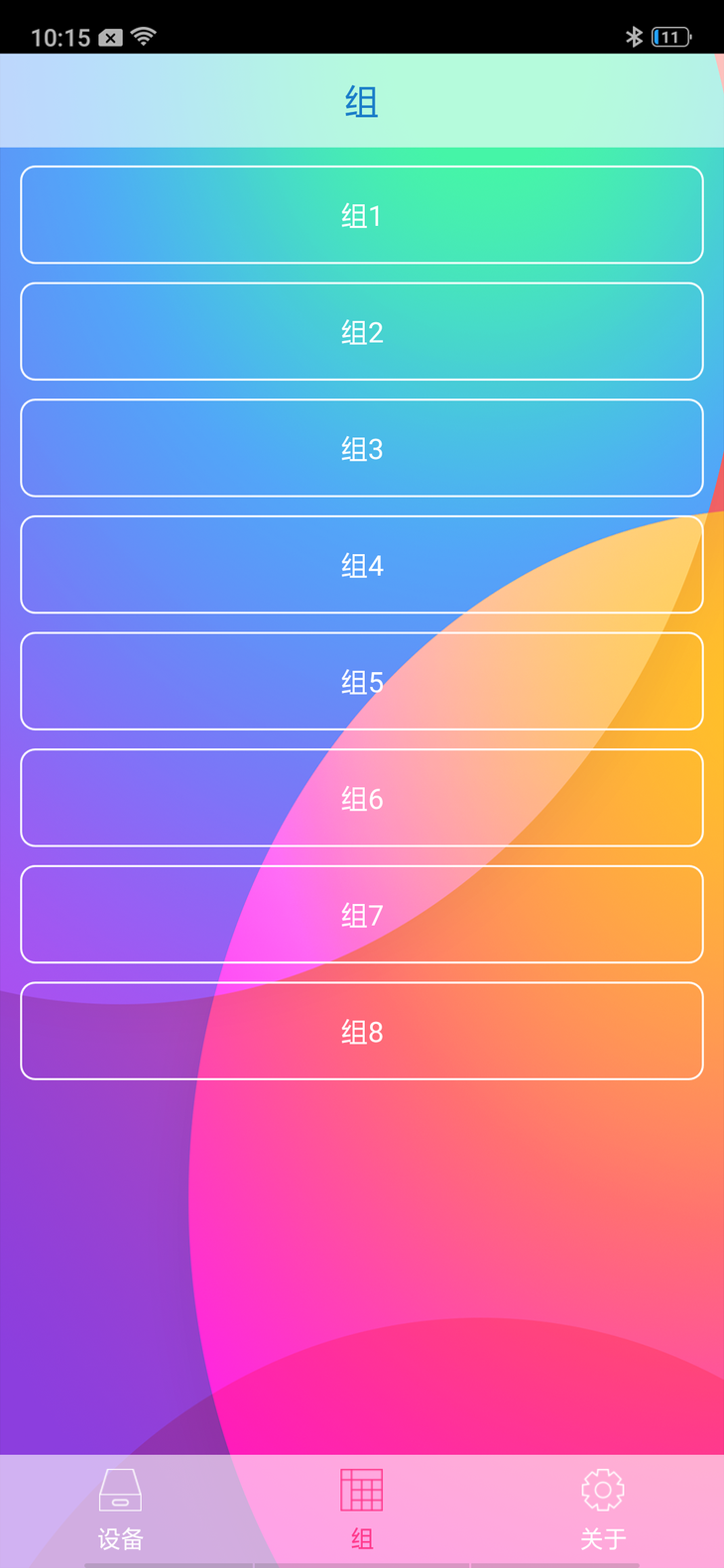The image size is (724, 1568).
Task: Select the 组2 group
Action: pos(362,332)
